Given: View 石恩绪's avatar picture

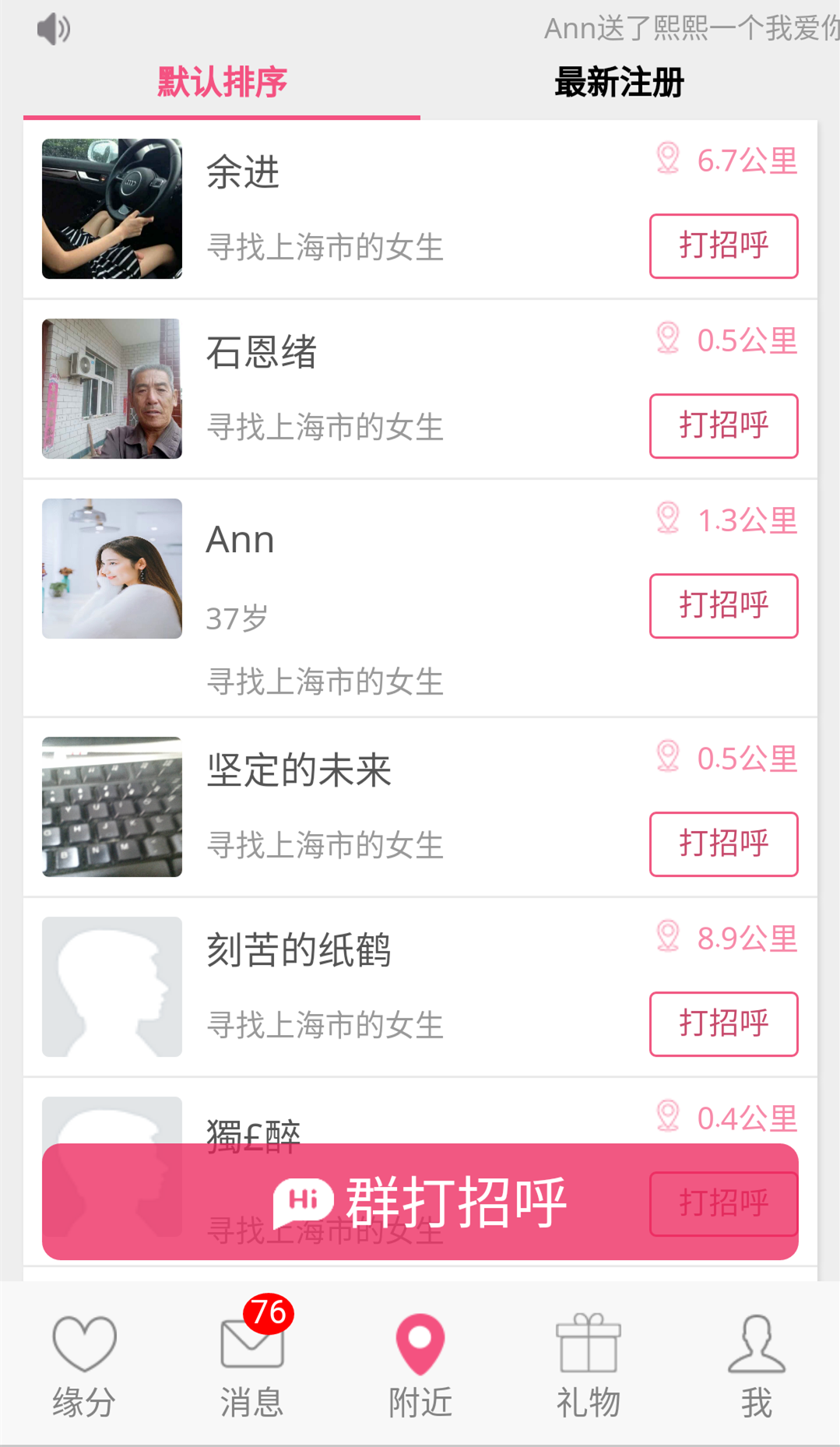Looking at the screenshot, I should [111, 389].
